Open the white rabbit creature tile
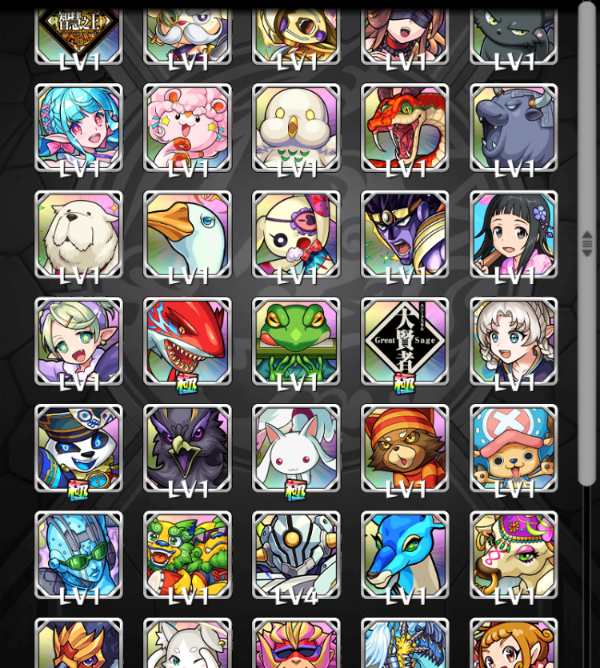This screenshot has height=668, width=600. 296,448
